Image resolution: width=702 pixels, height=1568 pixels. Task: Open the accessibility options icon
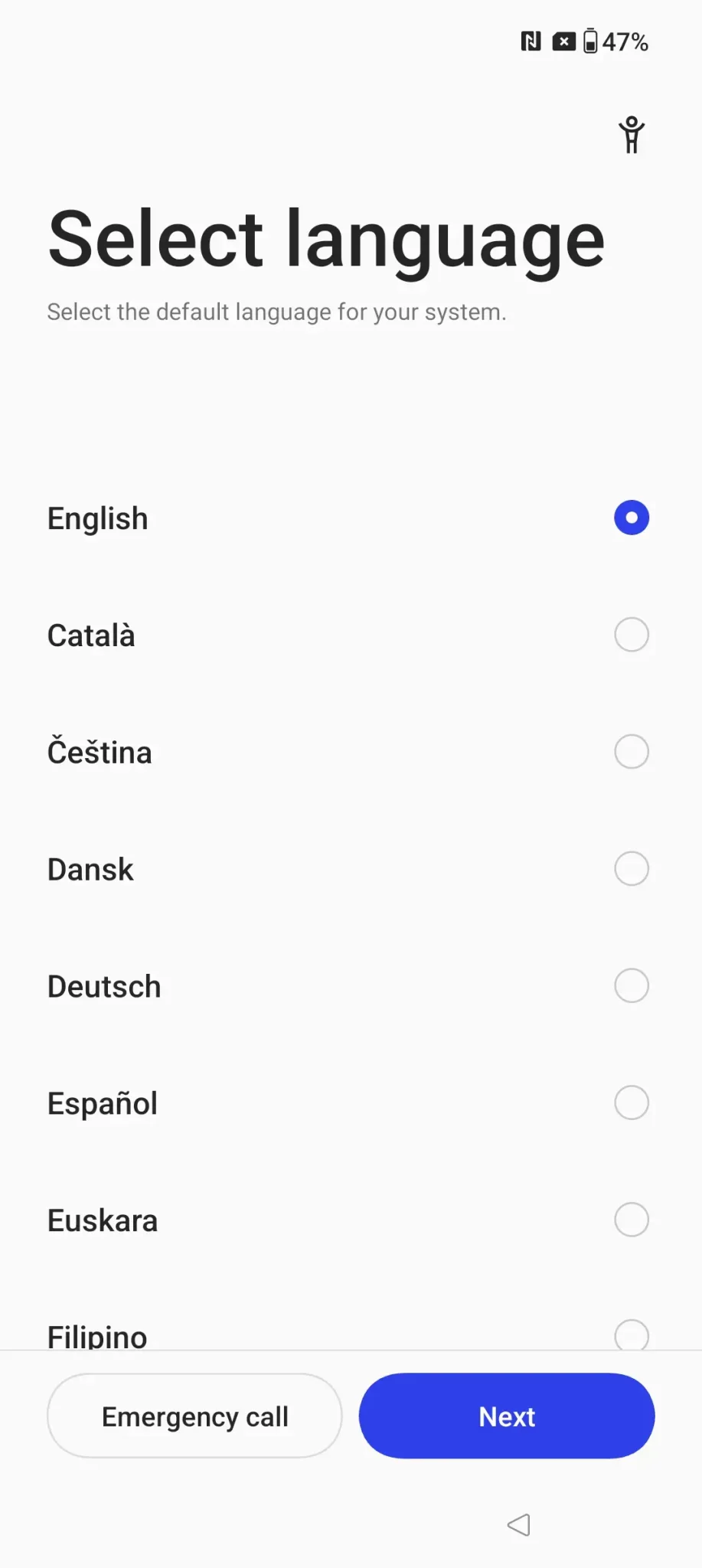[x=632, y=136]
